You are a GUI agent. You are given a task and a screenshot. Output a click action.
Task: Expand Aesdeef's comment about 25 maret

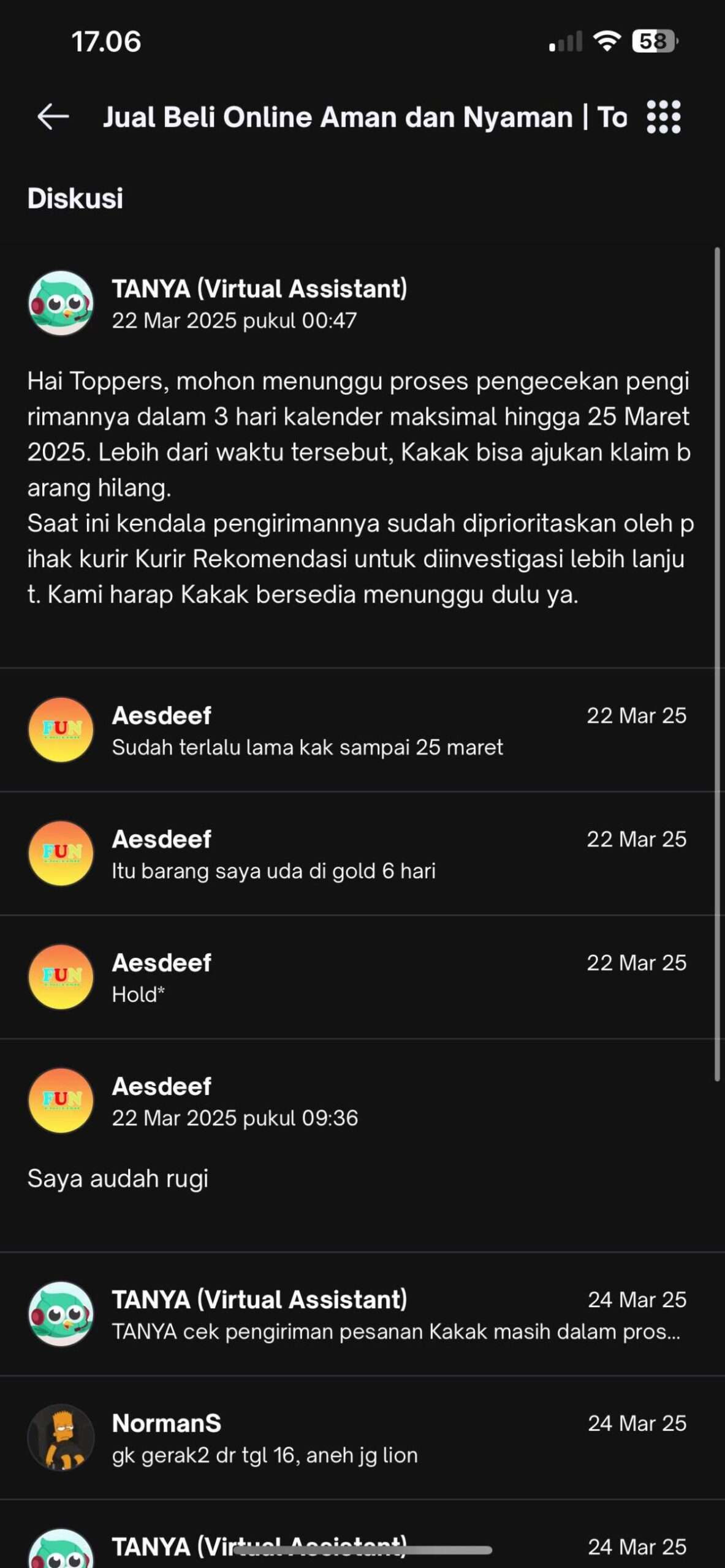pyautogui.click(x=362, y=729)
